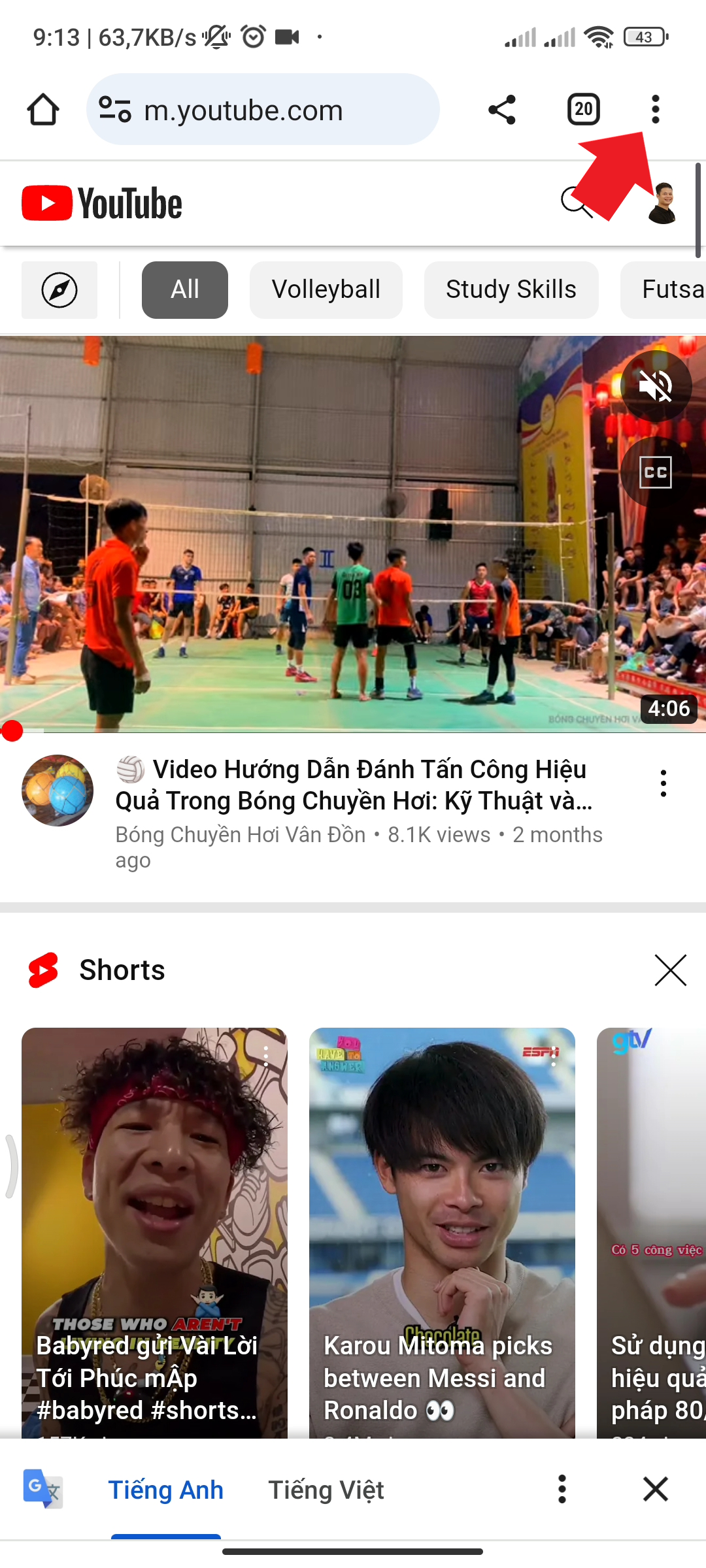This screenshot has width=706, height=1568.
Task: Open the tab switcher showing 20 tabs
Action: (x=583, y=109)
